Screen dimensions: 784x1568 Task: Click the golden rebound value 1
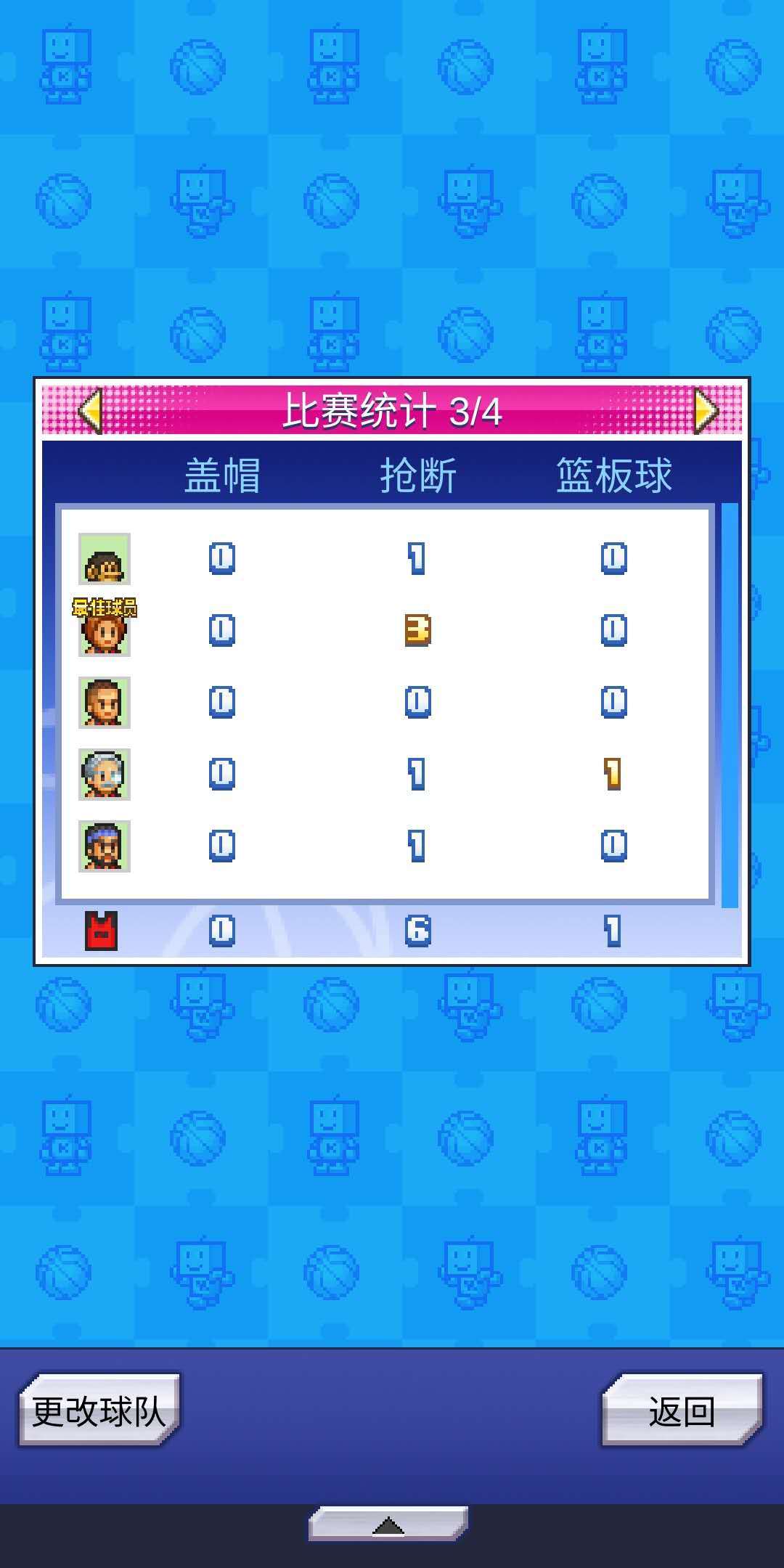(612, 775)
